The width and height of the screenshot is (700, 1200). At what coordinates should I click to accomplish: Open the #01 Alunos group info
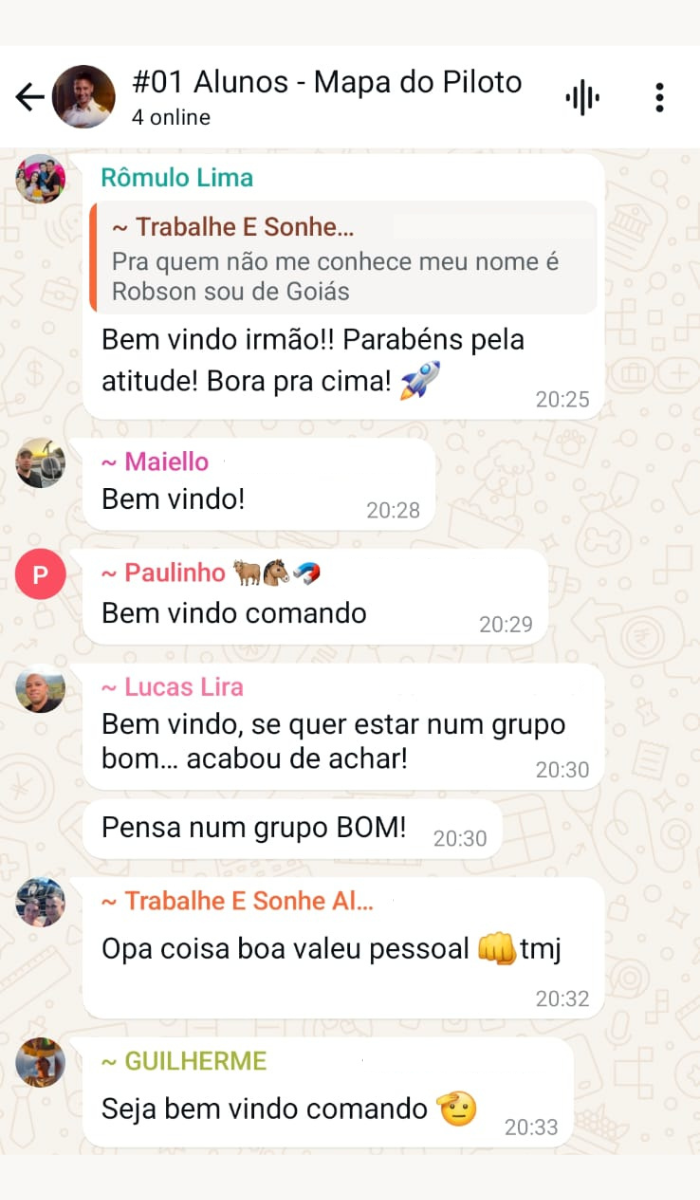(x=327, y=96)
